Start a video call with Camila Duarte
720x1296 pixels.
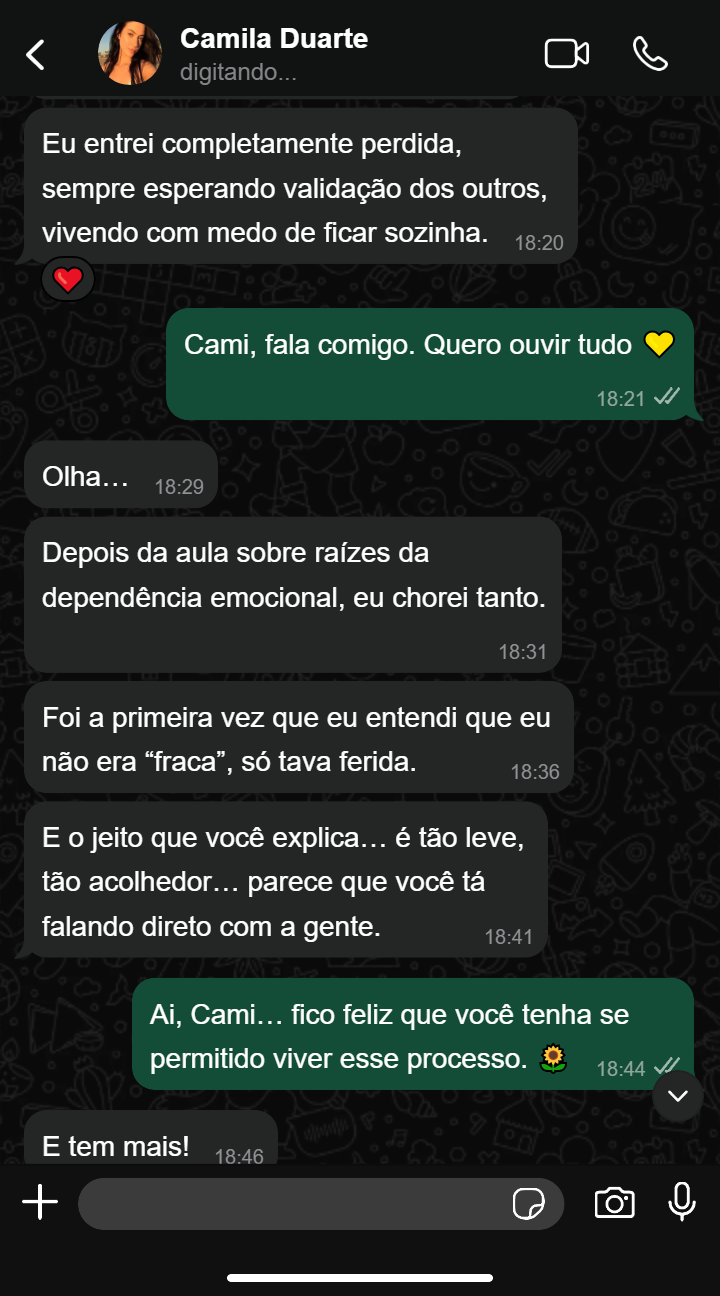pyautogui.click(x=566, y=54)
